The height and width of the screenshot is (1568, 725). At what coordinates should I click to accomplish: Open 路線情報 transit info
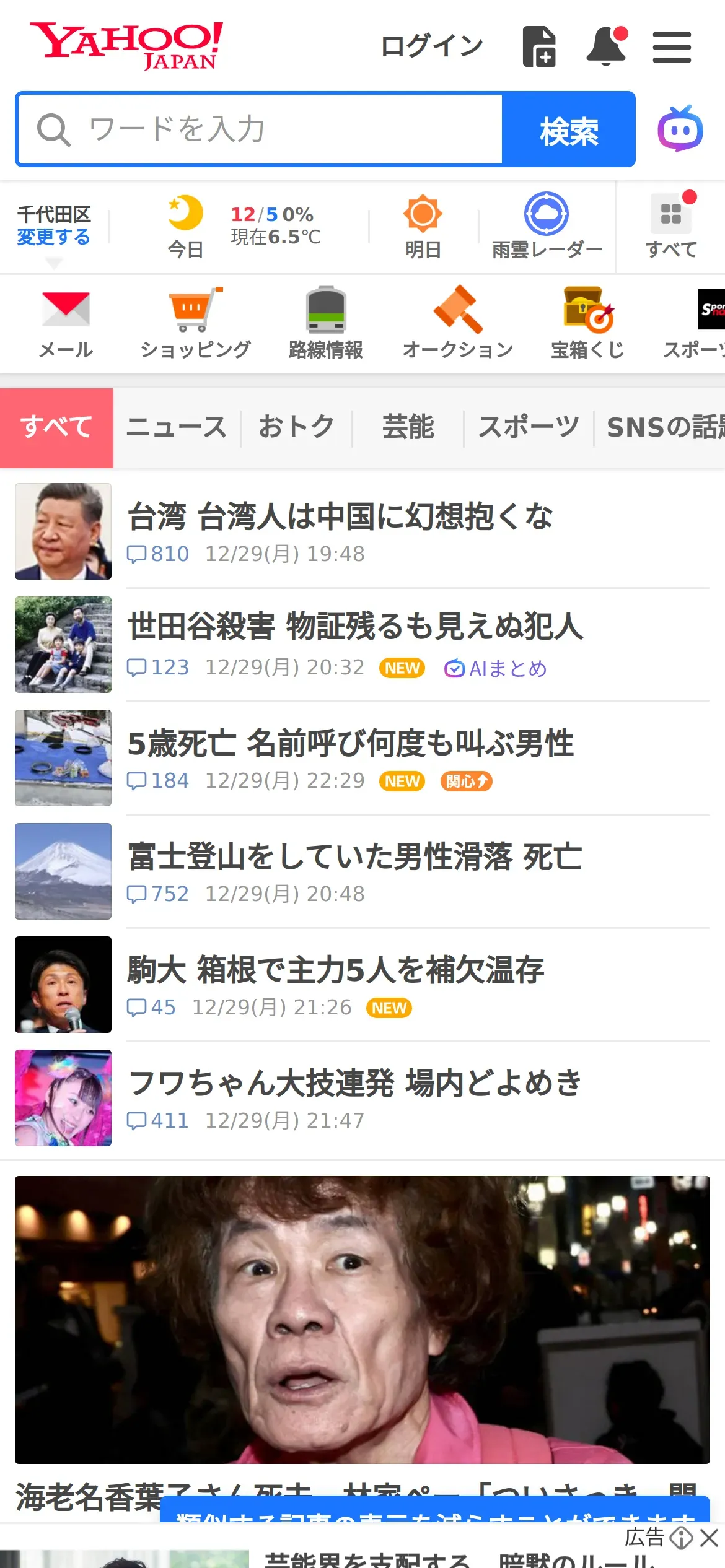pyautogui.click(x=326, y=323)
